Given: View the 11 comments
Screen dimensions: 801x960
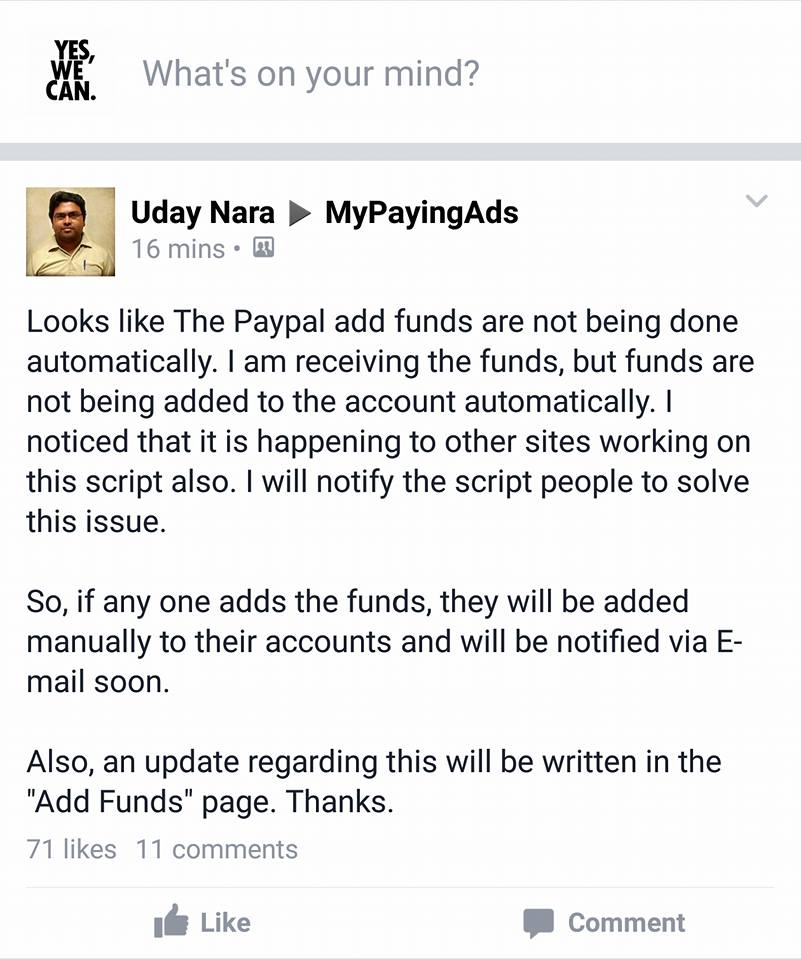Looking at the screenshot, I should point(217,849).
